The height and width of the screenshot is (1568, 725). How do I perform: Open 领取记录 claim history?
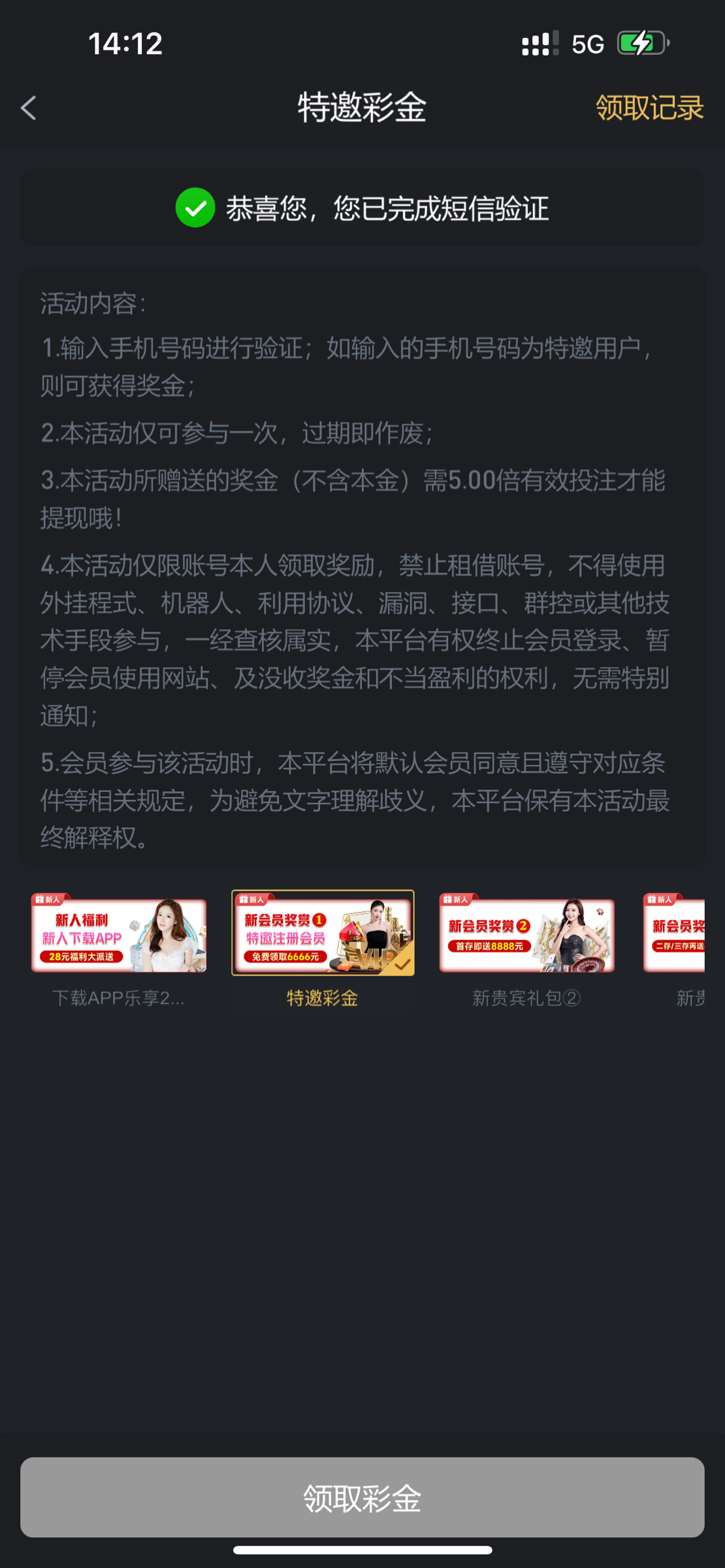(x=649, y=108)
